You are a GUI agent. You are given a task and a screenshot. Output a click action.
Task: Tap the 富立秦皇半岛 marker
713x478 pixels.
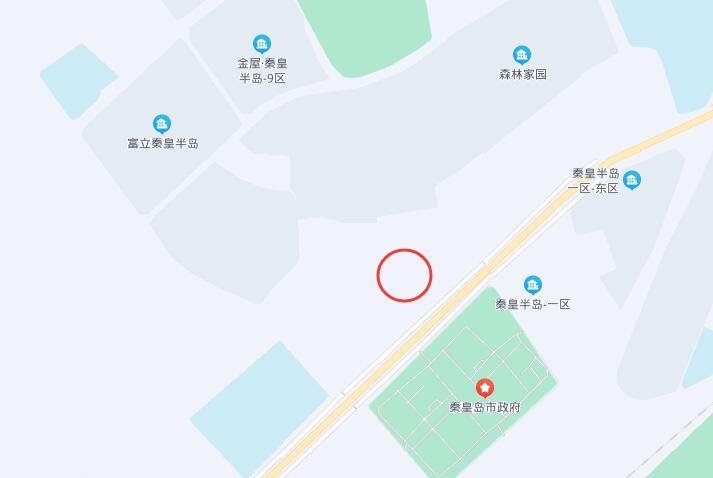tap(162, 124)
